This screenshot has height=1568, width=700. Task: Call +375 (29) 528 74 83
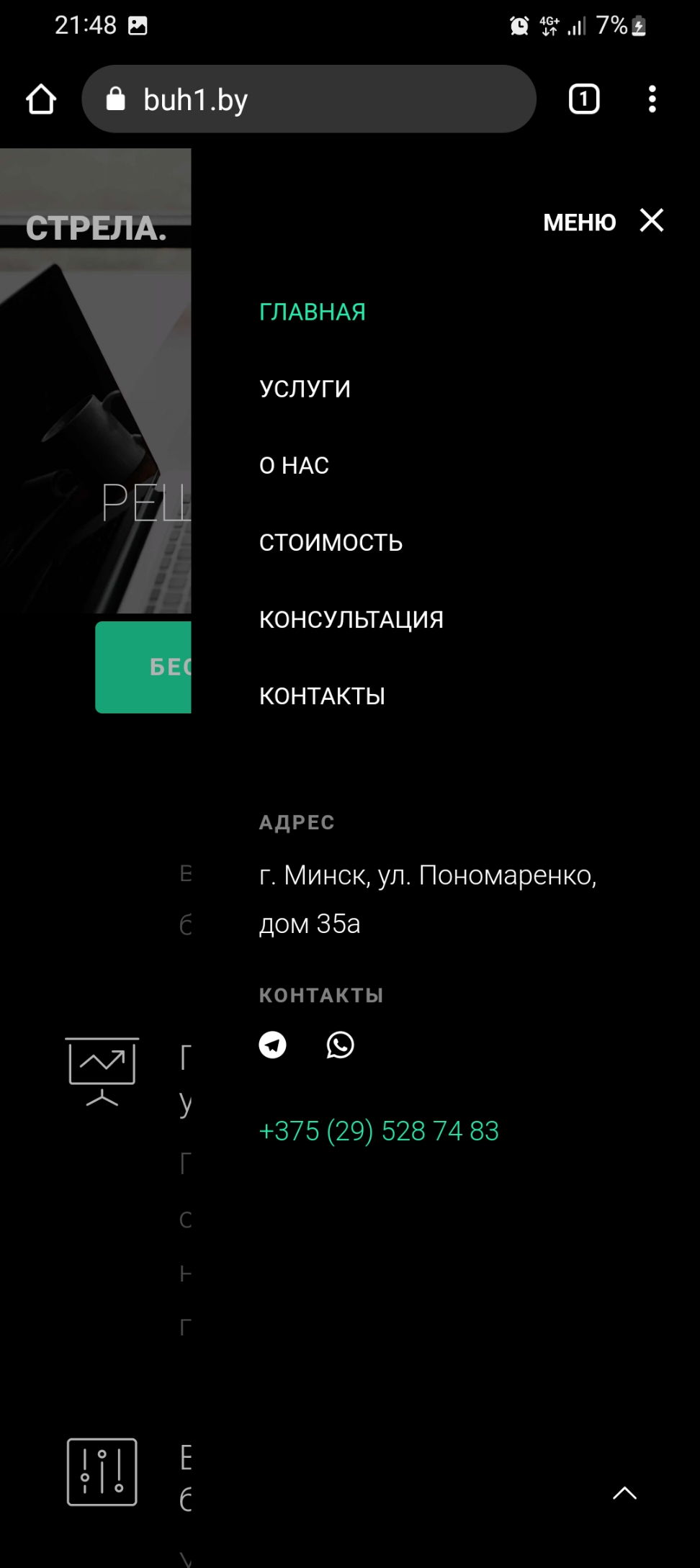point(379,1131)
